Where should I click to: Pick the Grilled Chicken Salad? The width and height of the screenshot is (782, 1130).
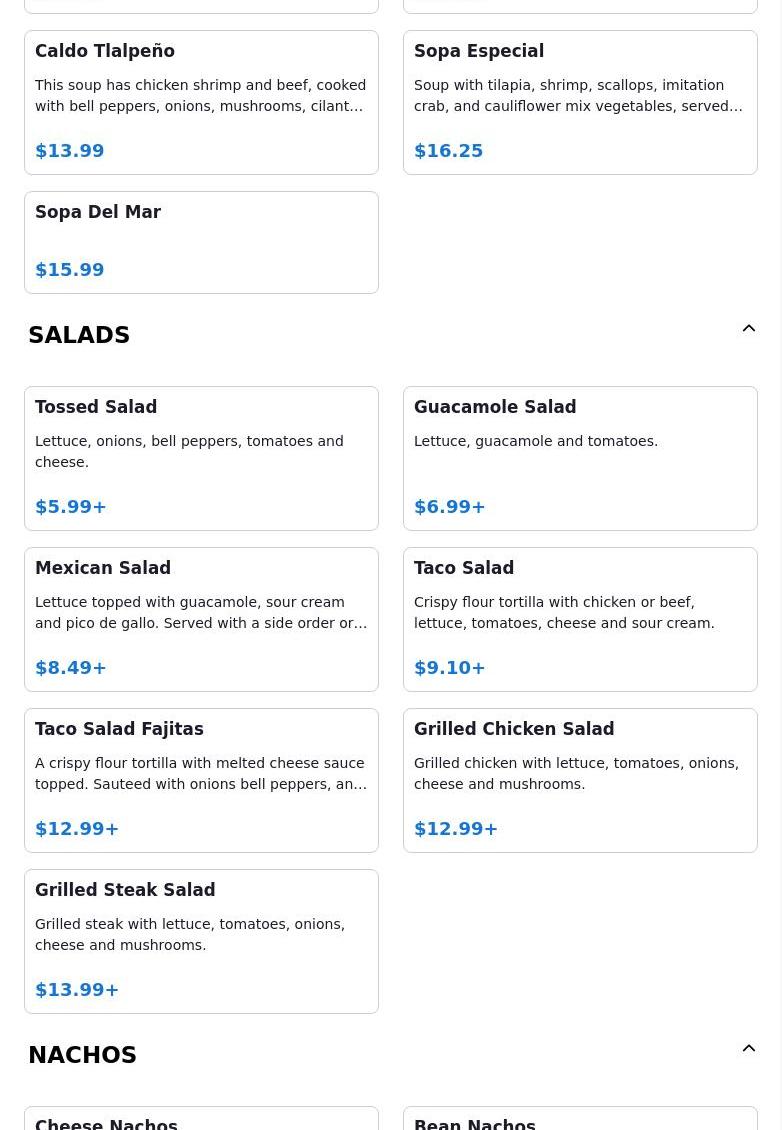(x=580, y=780)
